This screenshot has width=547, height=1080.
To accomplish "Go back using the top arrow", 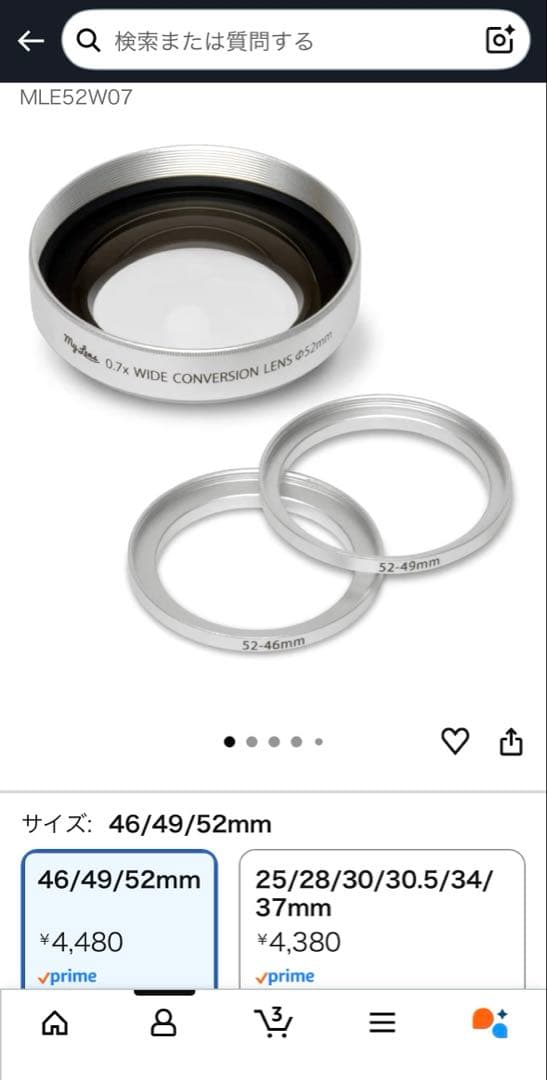I will coord(30,41).
